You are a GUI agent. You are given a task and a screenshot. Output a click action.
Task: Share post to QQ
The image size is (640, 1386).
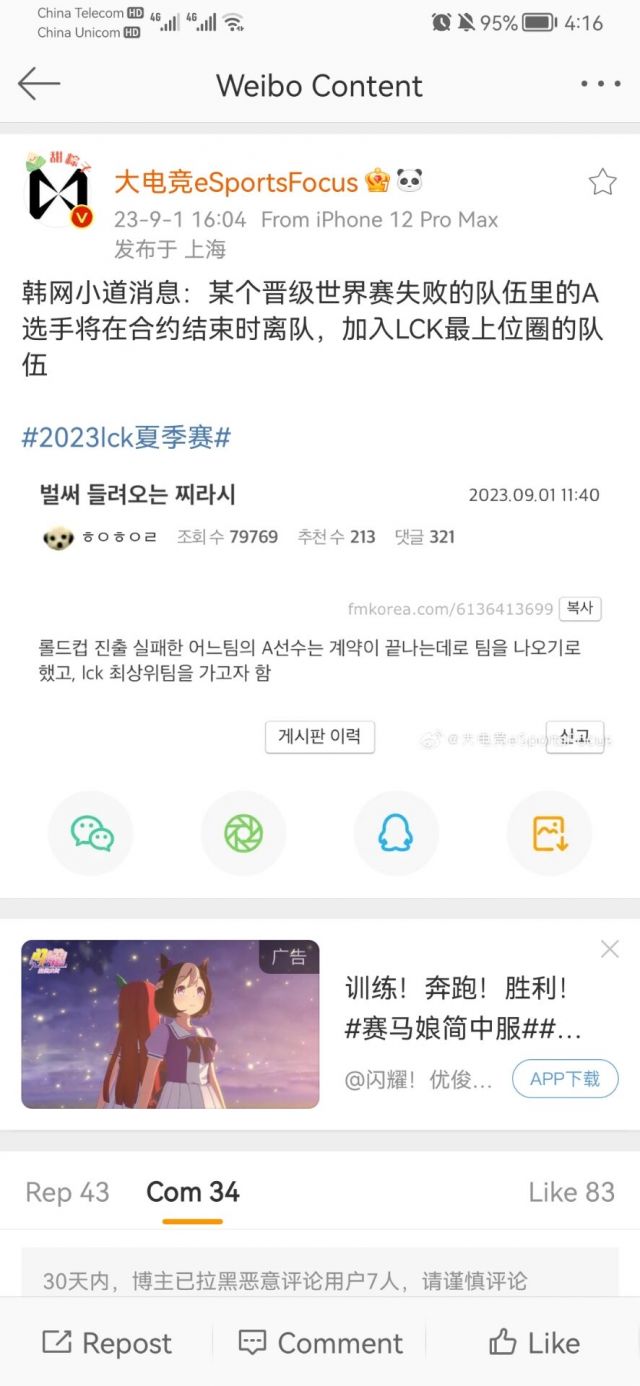[x=396, y=833]
